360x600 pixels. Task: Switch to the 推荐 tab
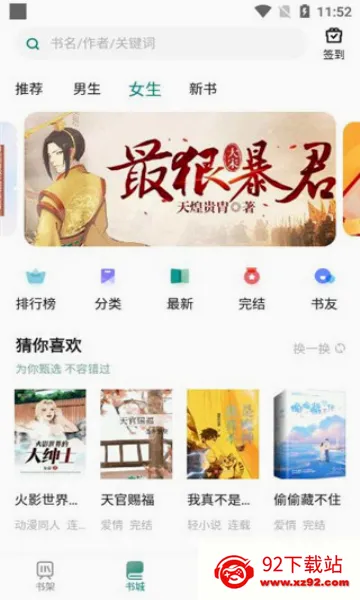(29, 89)
